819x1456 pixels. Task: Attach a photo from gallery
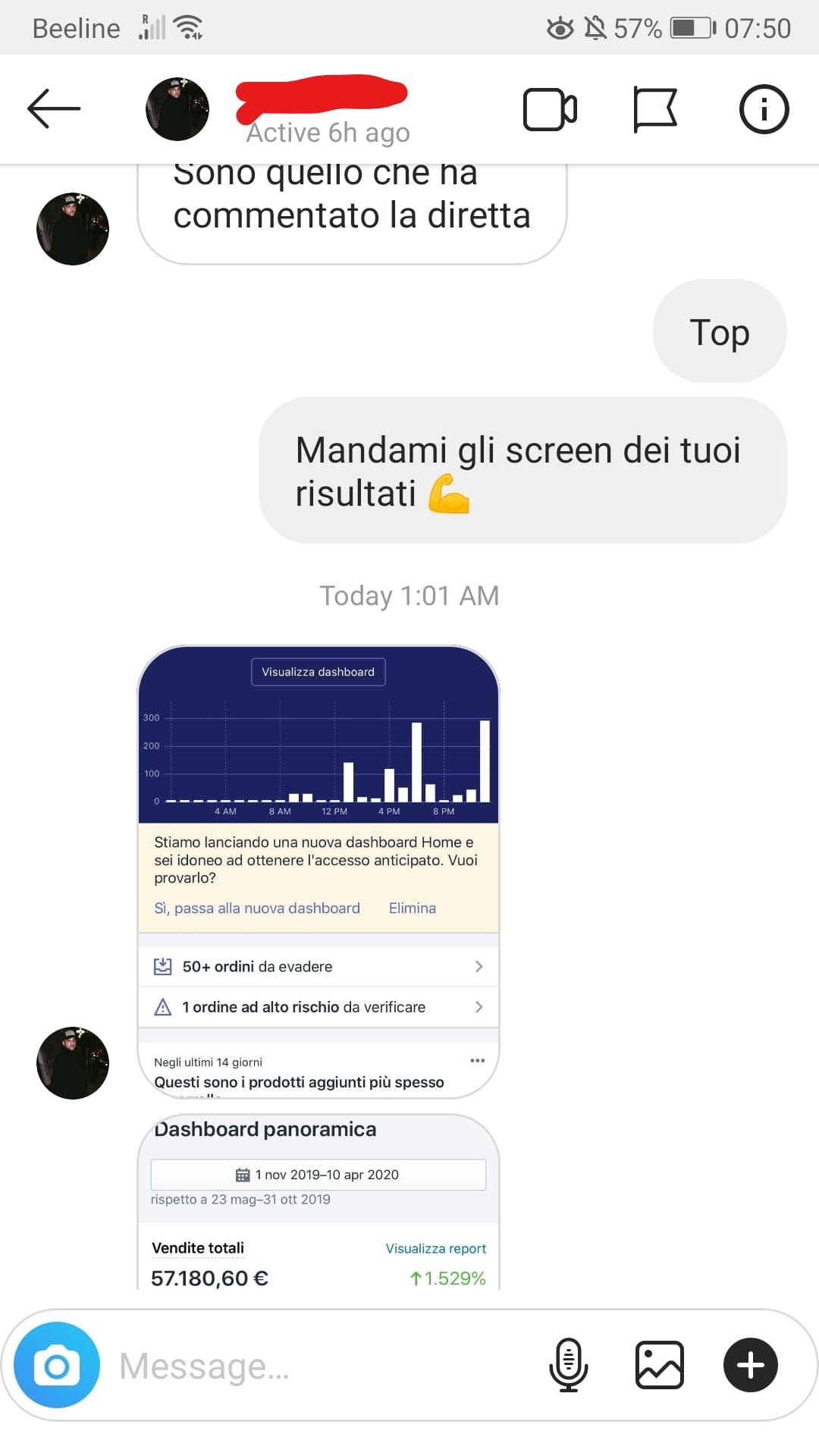pos(659,1365)
